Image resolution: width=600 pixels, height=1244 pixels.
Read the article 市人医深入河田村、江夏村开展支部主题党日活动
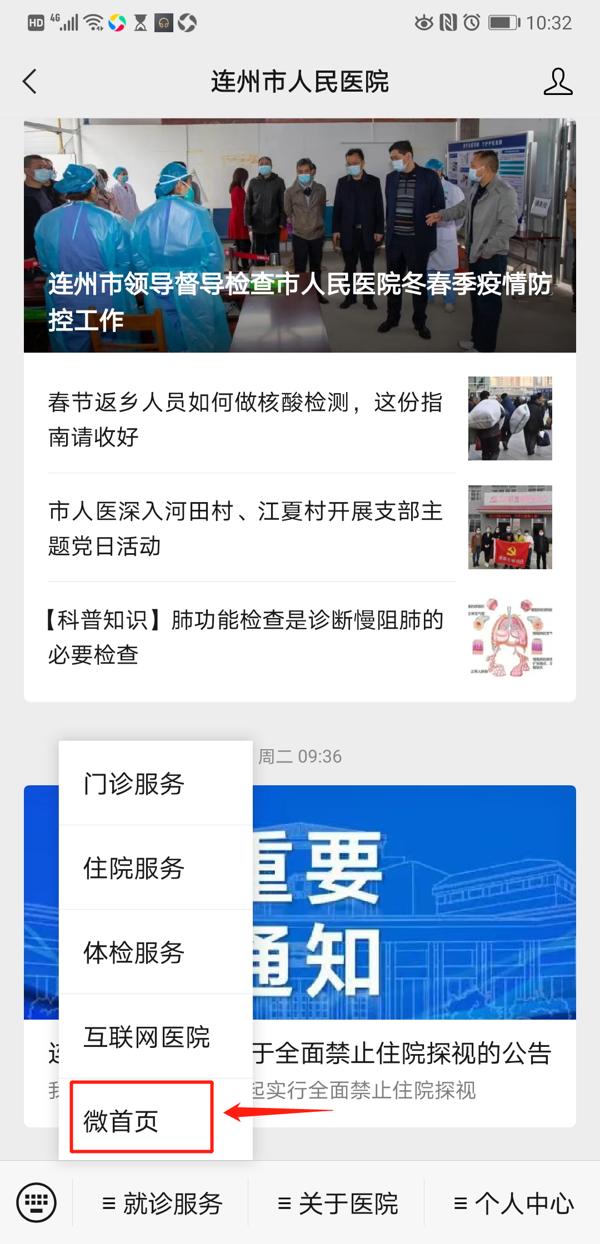coord(245,529)
